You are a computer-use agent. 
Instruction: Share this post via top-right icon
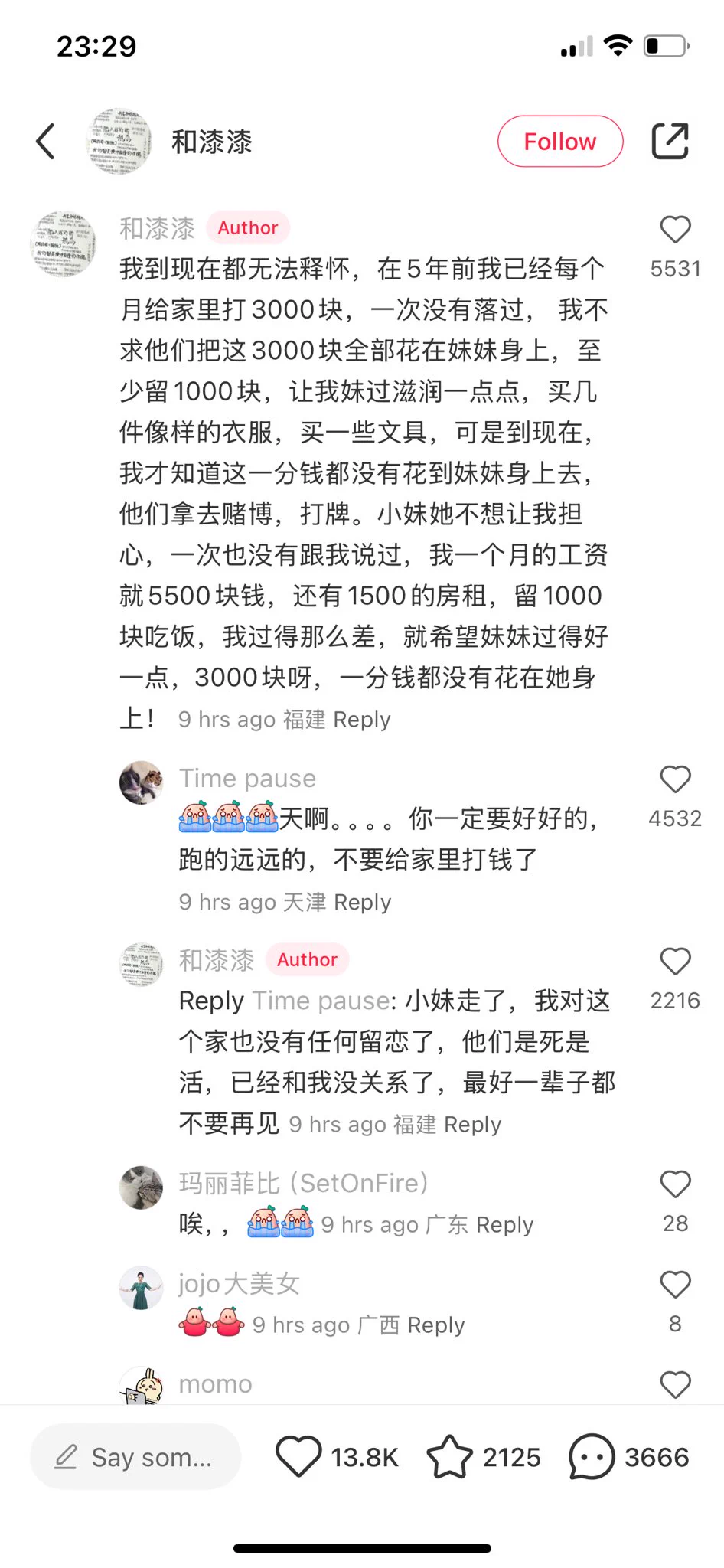[670, 142]
